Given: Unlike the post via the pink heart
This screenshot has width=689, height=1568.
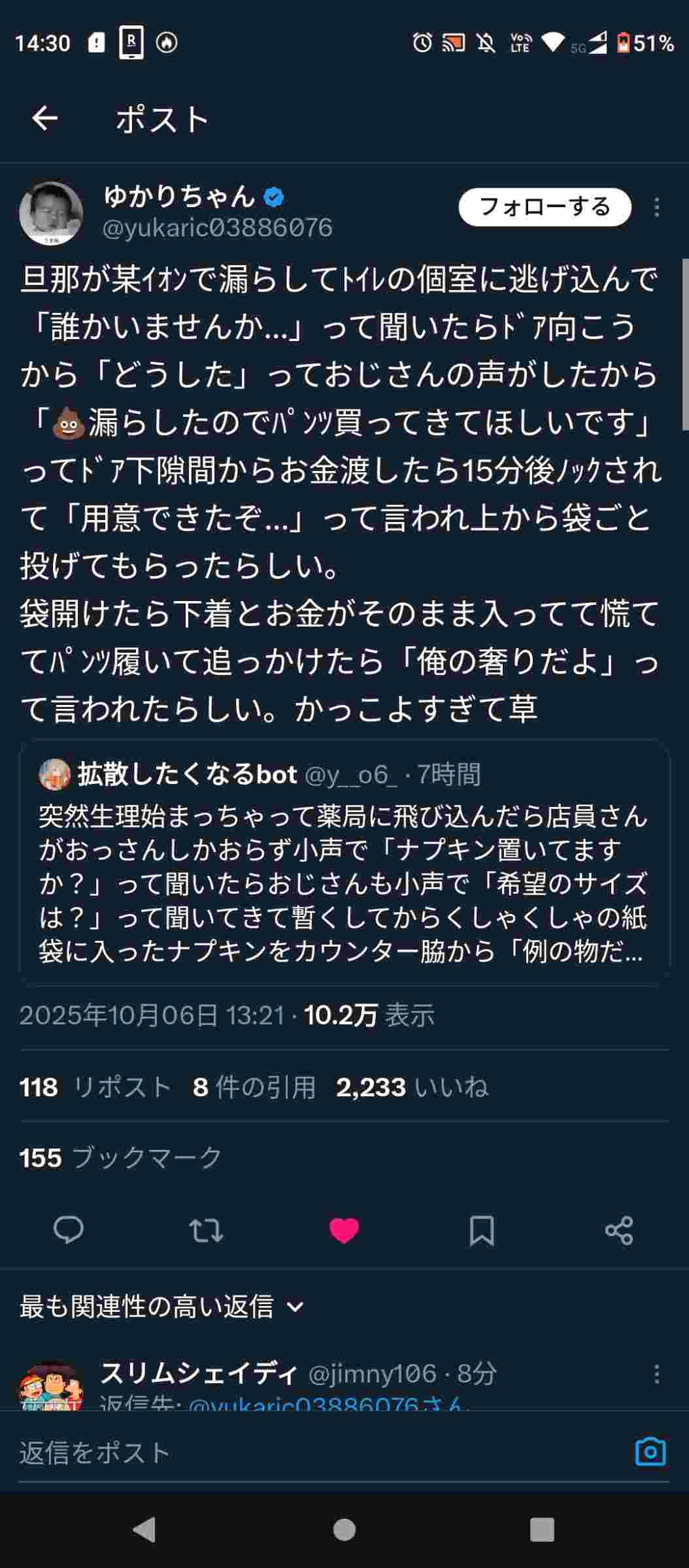Looking at the screenshot, I should [x=344, y=1230].
